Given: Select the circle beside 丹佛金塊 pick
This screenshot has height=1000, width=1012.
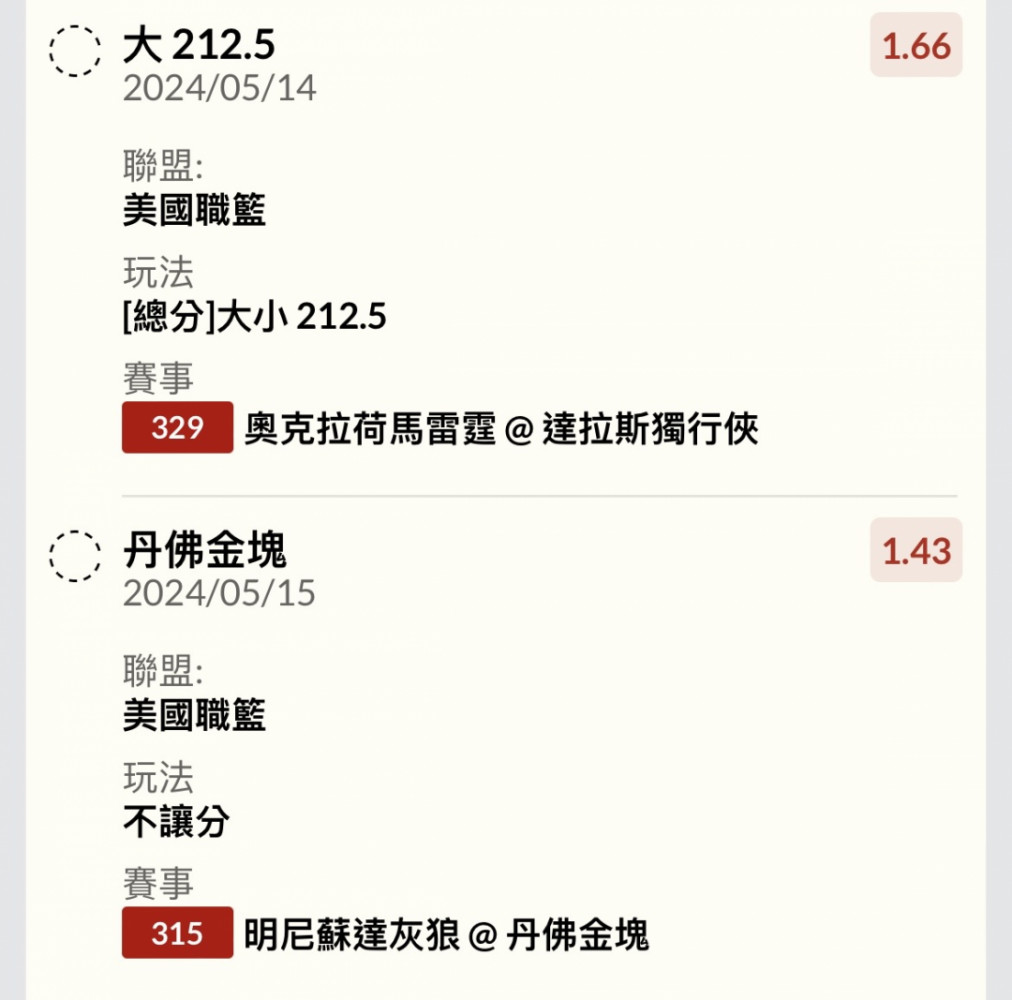Looking at the screenshot, I should coord(75,555).
